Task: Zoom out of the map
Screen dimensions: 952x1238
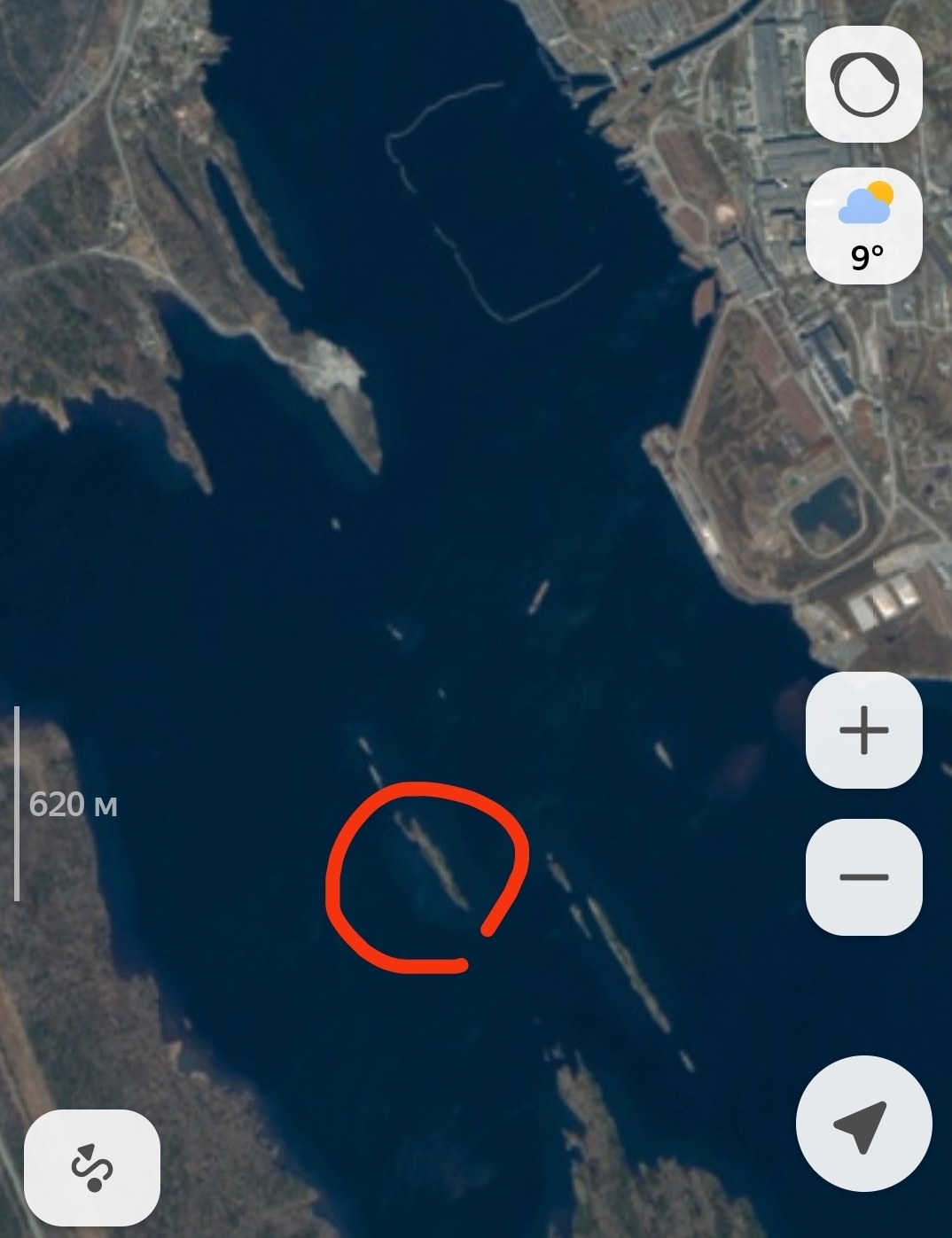Action: tap(863, 876)
